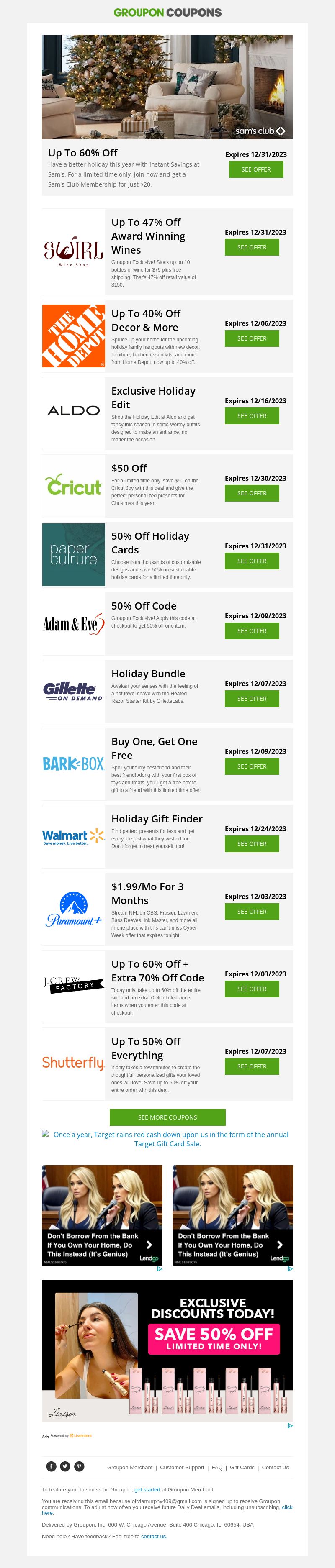Open the Swirl Wine Shop See Offer button
Image resolution: width=335 pixels, height=1568 pixels.
tap(252, 247)
